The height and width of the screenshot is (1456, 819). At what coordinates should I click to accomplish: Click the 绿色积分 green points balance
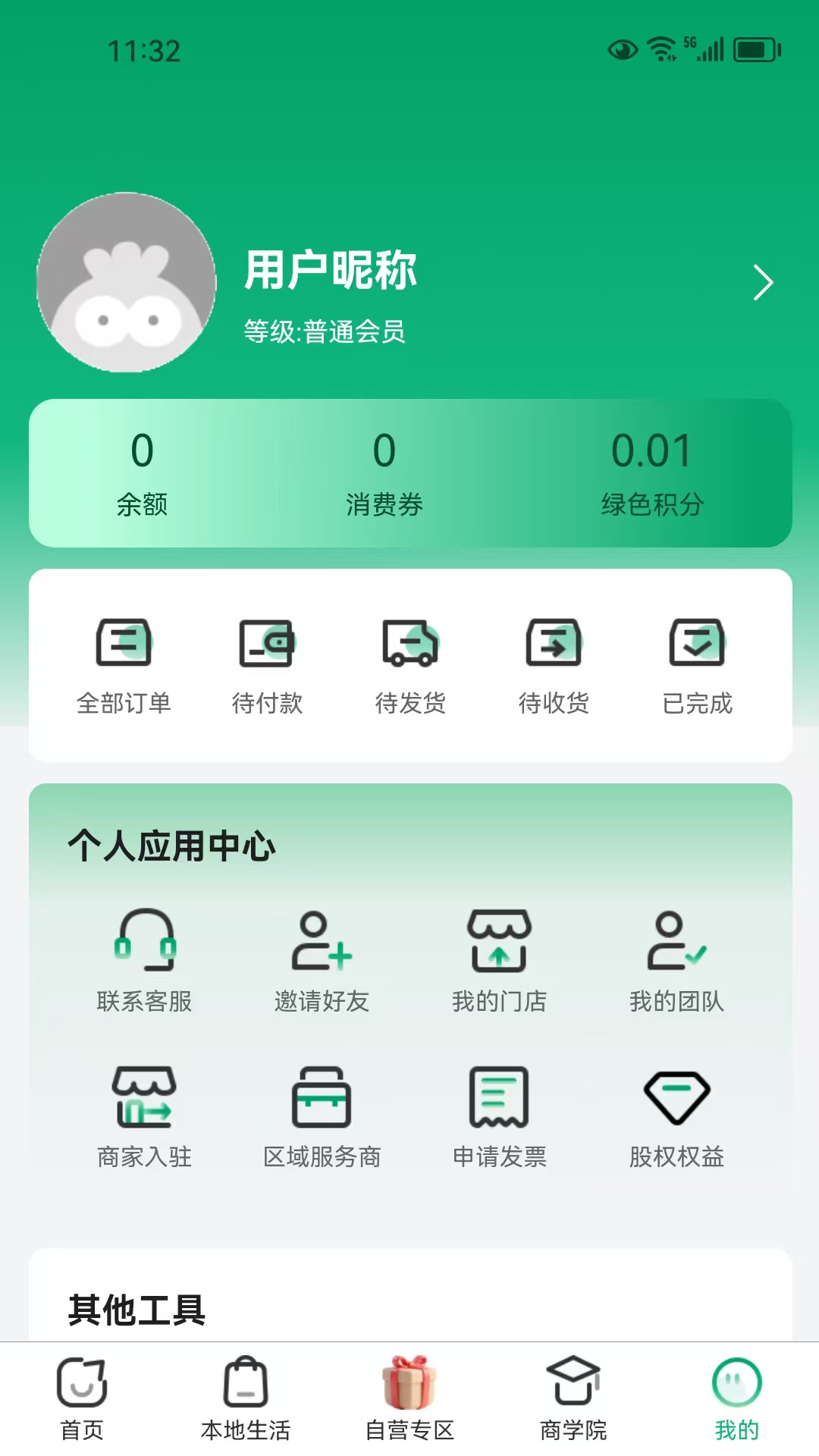(x=654, y=470)
